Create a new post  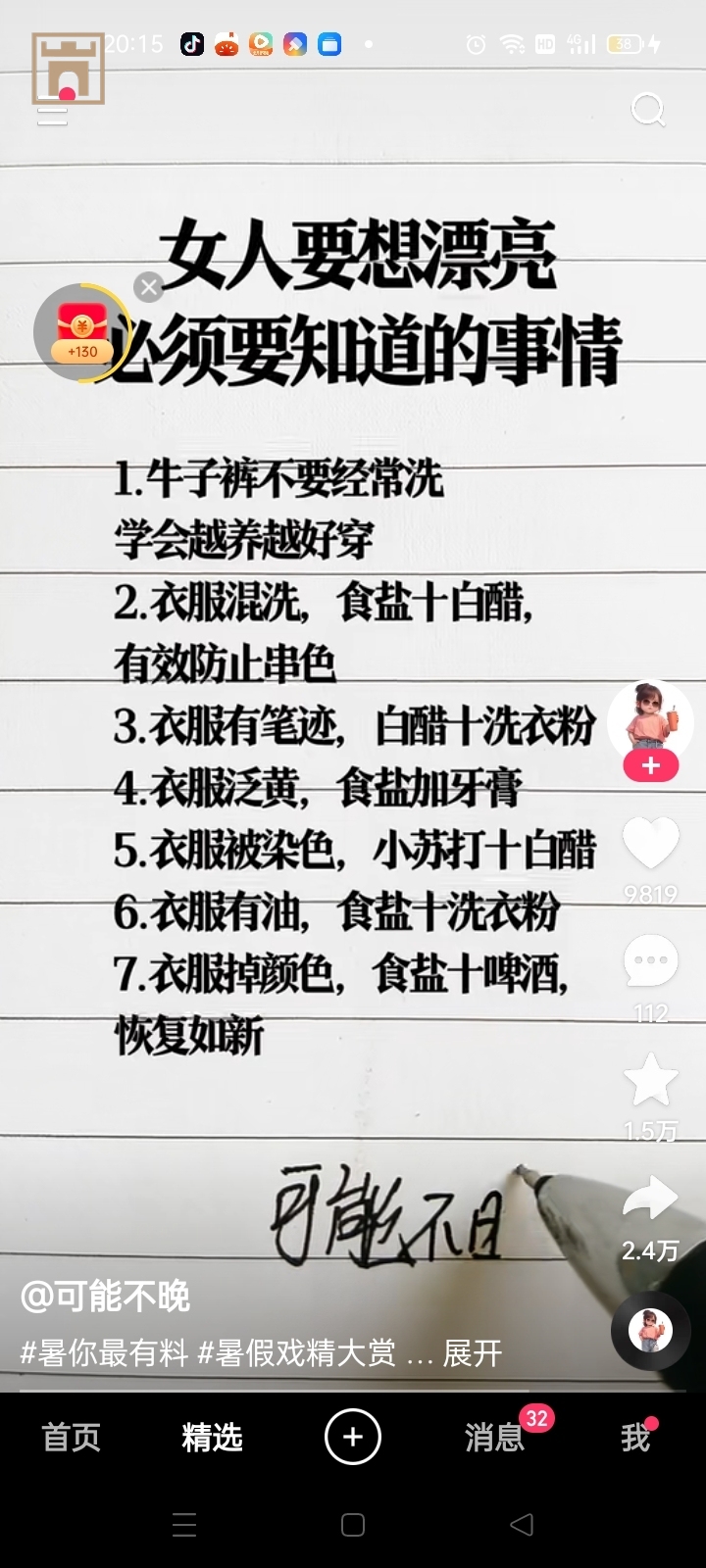coord(353,1438)
